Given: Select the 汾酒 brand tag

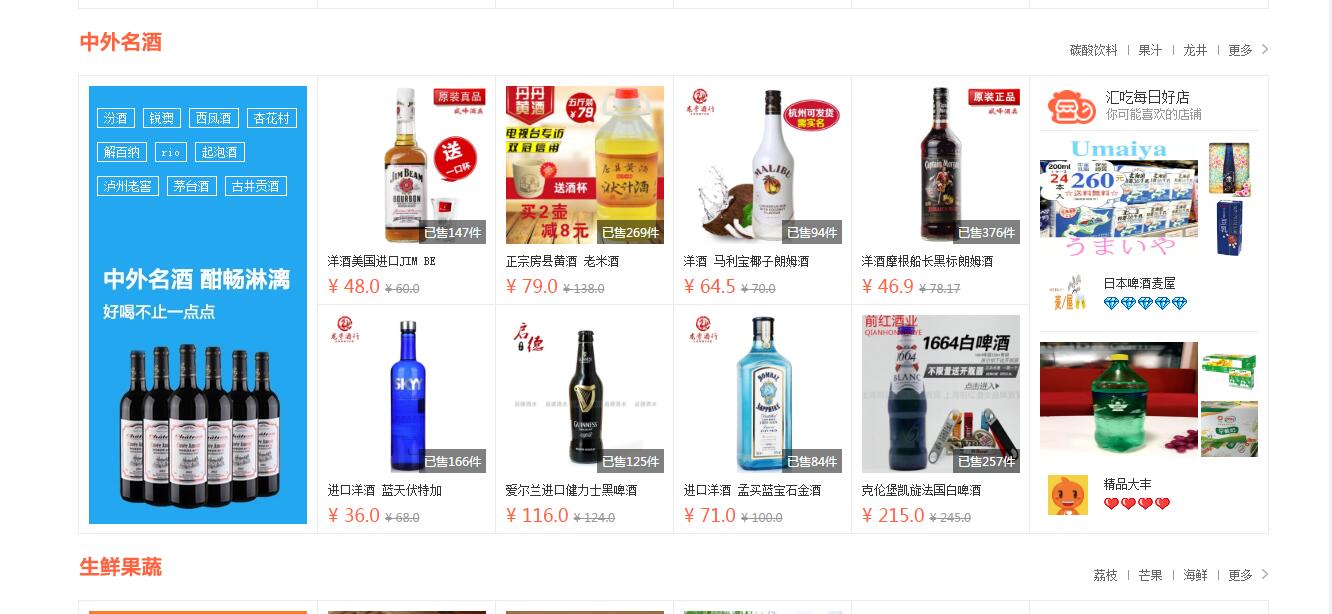Looking at the screenshot, I should 115,118.
